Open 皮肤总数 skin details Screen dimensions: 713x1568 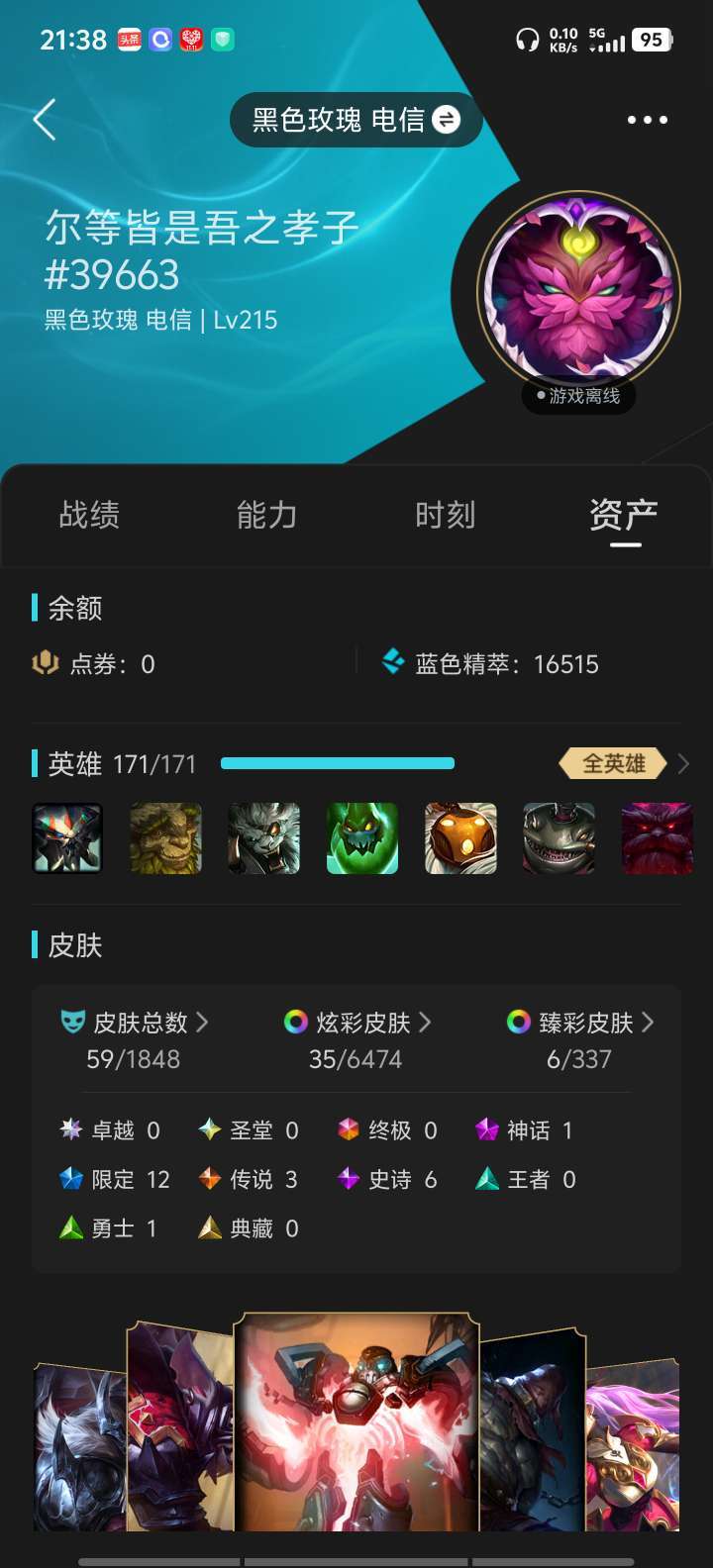135,1023
